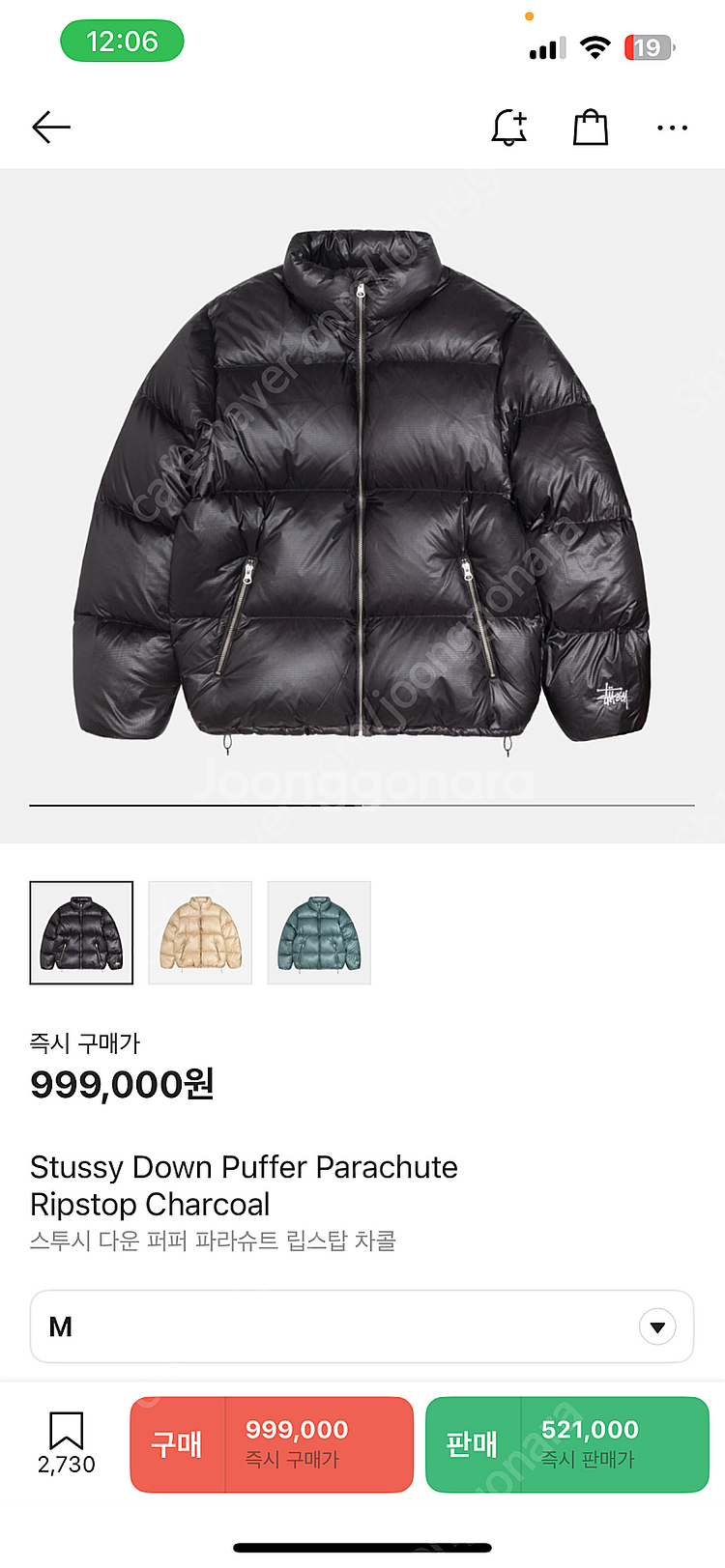Tap the green 판매 button for 521,000
The image size is (725, 1568).
tap(567, 1444)
